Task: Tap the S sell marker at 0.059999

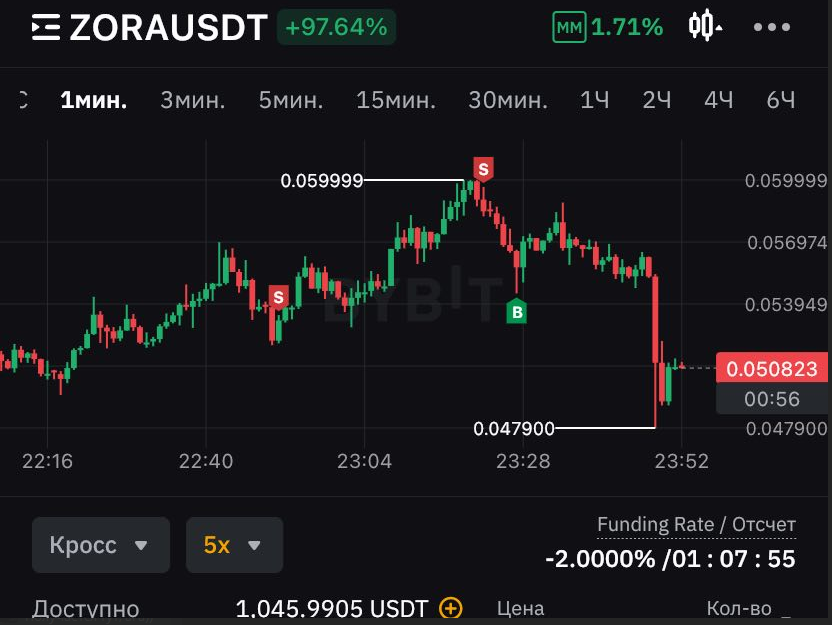Action: coord(483,169)
